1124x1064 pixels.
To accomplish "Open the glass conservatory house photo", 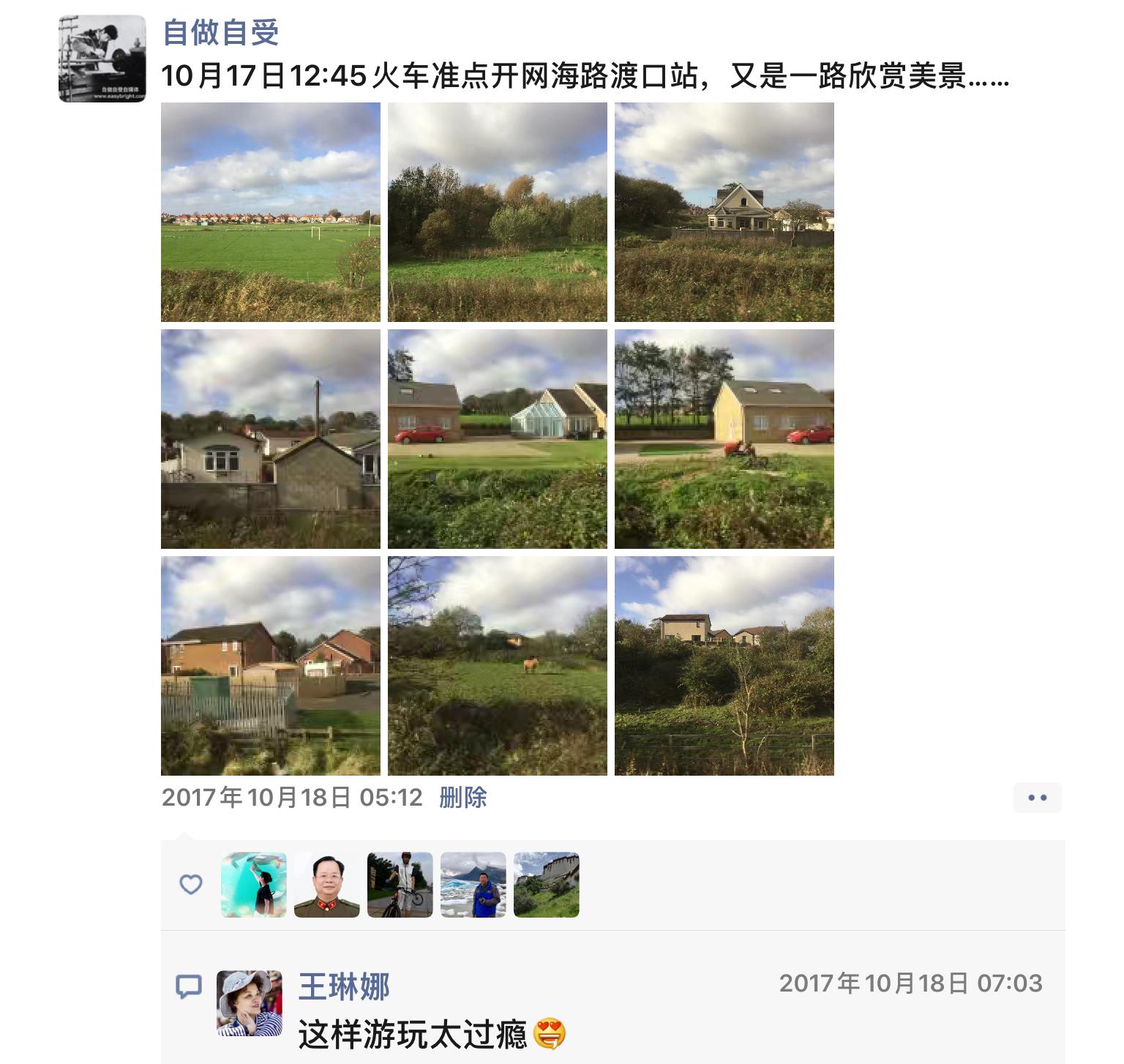I will click(497, 439).
